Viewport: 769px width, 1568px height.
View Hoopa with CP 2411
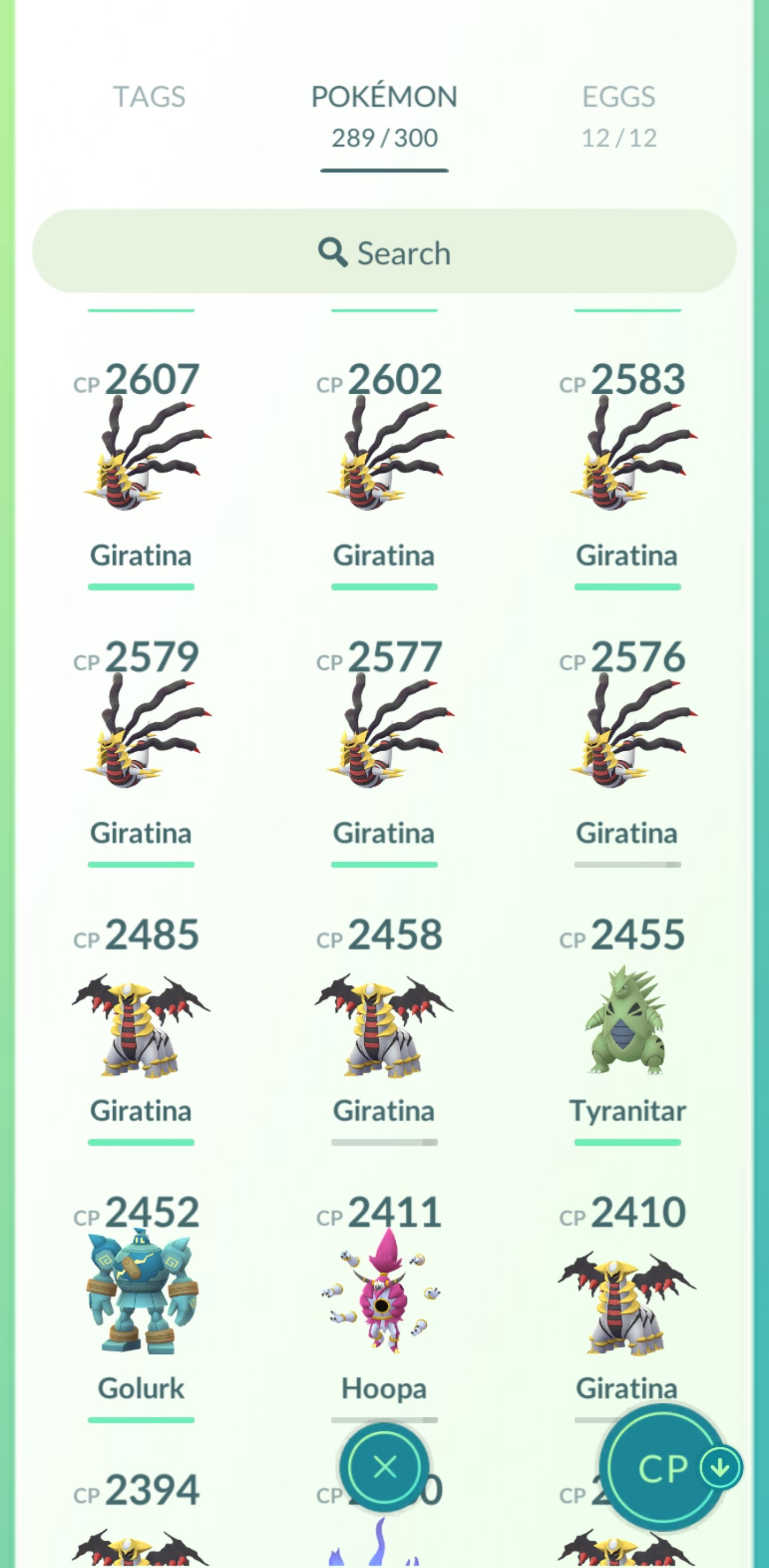coord(384,1297)
